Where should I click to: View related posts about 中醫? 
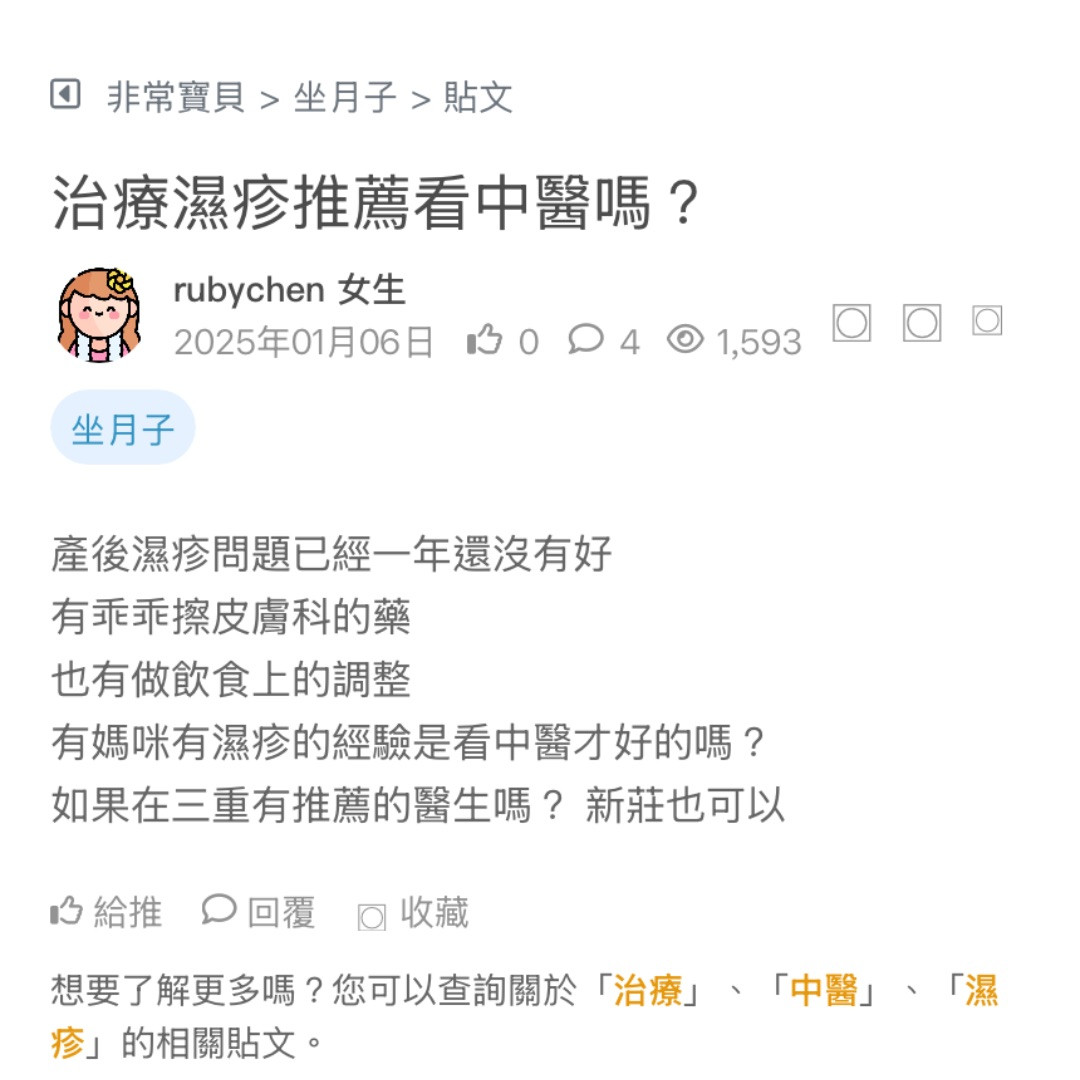(x=824, y=991)
